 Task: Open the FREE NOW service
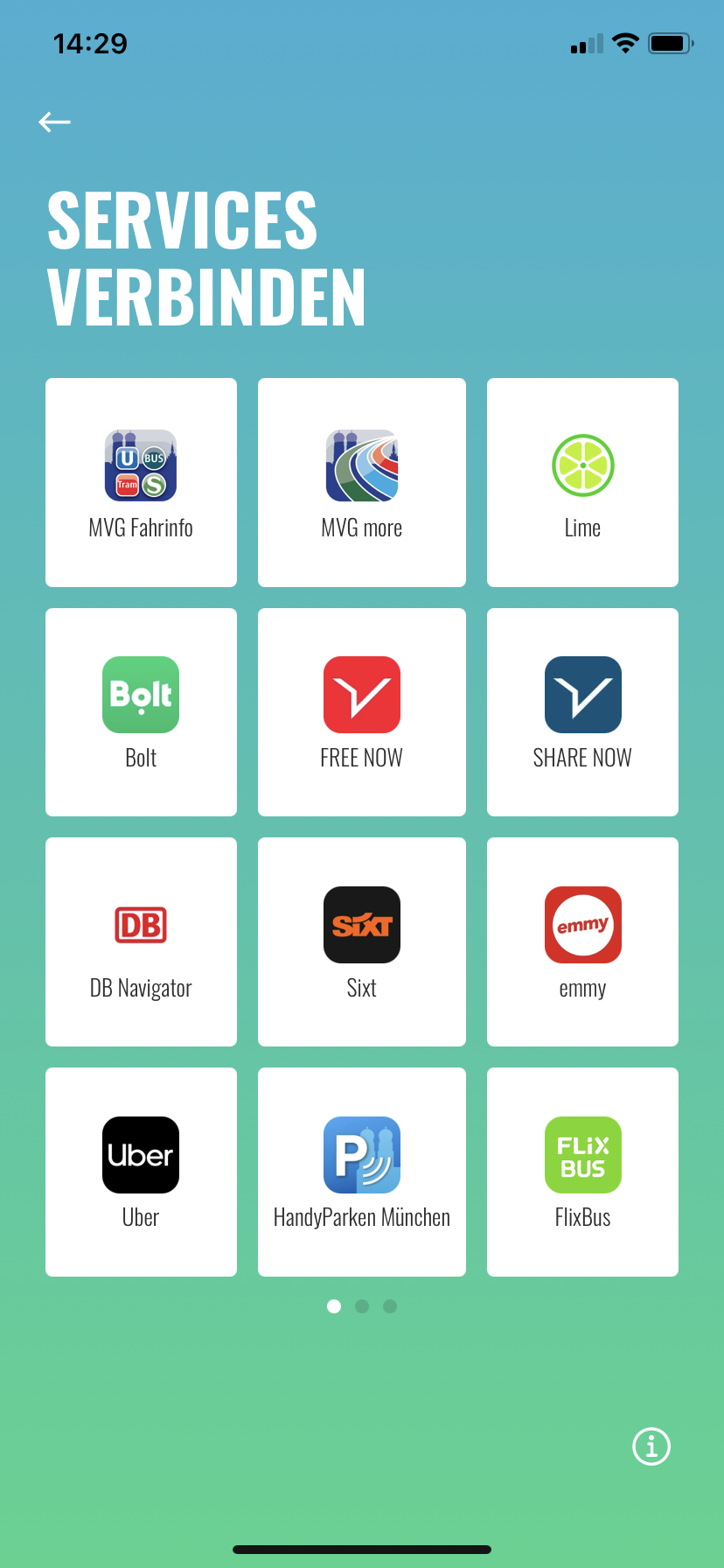point(361,712)
